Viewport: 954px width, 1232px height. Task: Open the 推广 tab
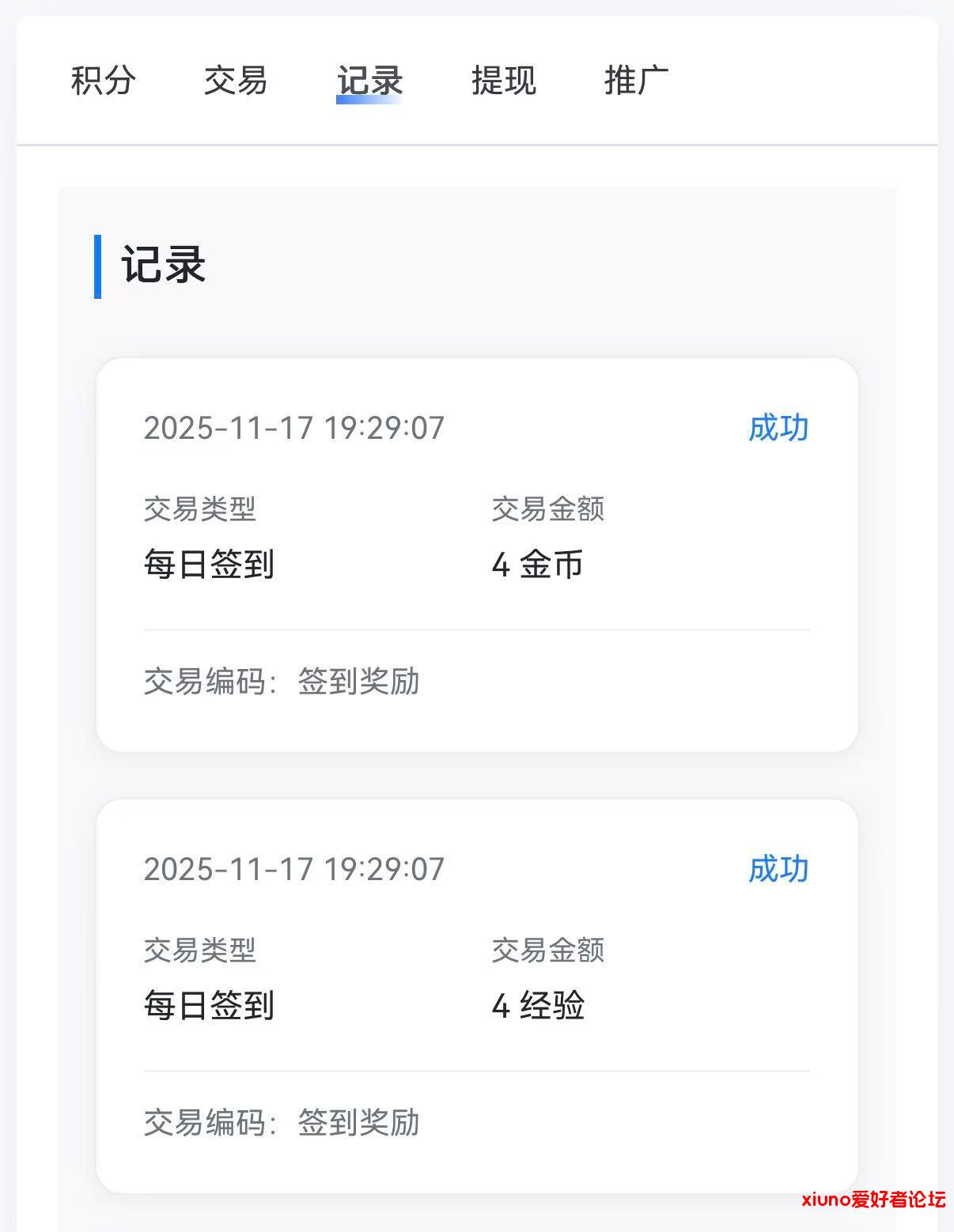[635, 80]
